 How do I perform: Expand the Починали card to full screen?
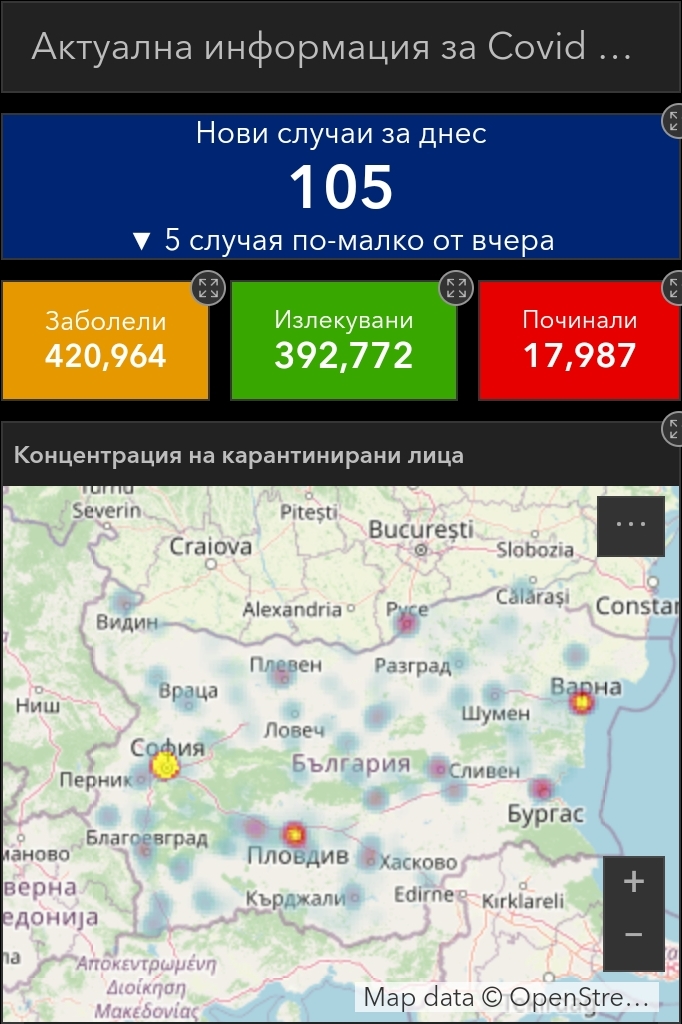click(x=674, y=289)
